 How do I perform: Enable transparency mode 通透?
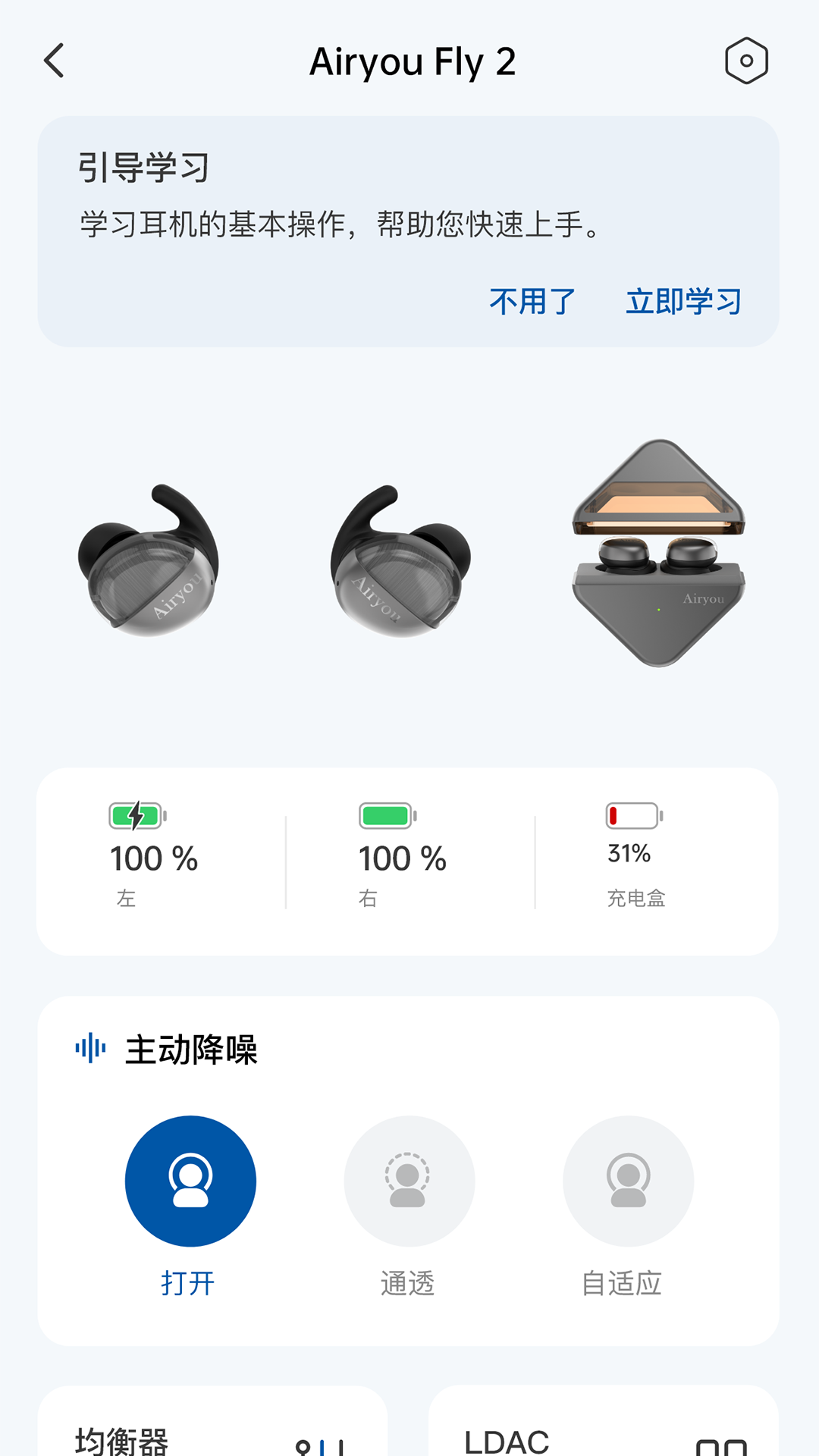coord(409,1181)
